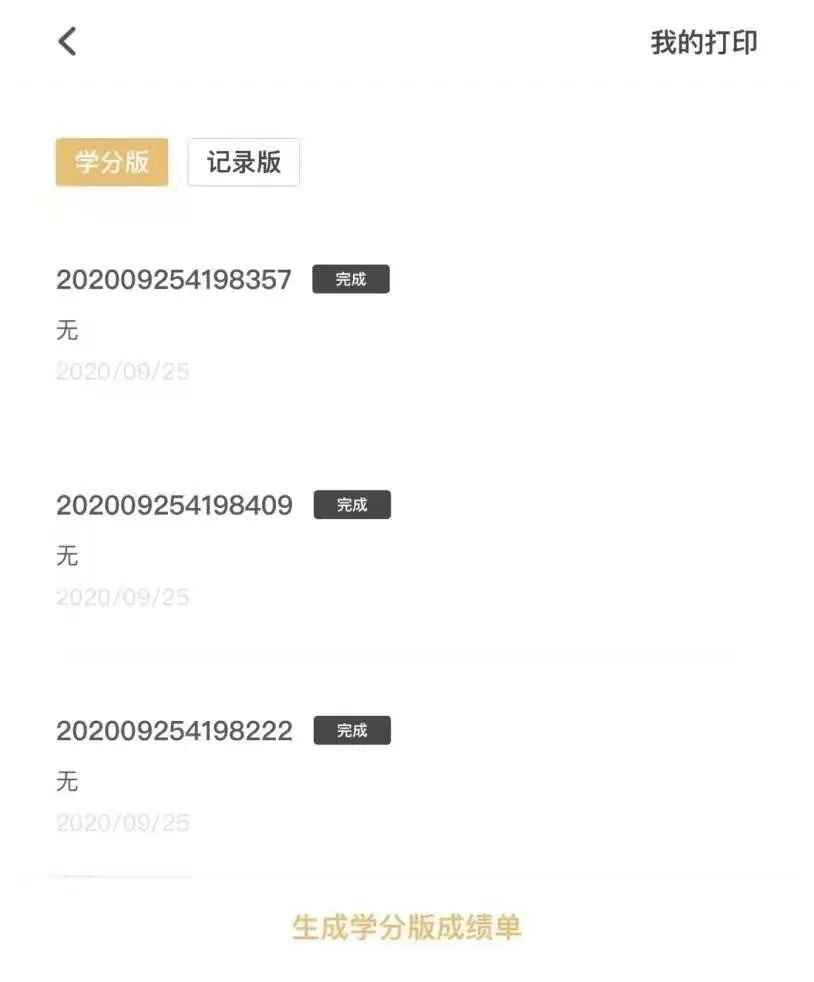Open 我的打印 in the top right corner
This screenshot has height=982, width=814.
(x=703, y=43)
